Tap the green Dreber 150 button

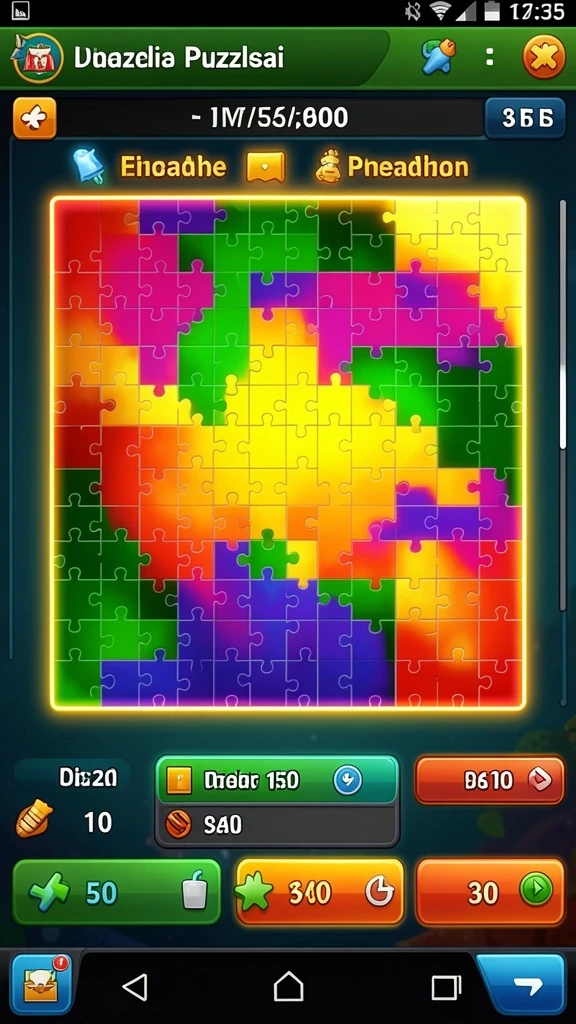pos(276,780)
